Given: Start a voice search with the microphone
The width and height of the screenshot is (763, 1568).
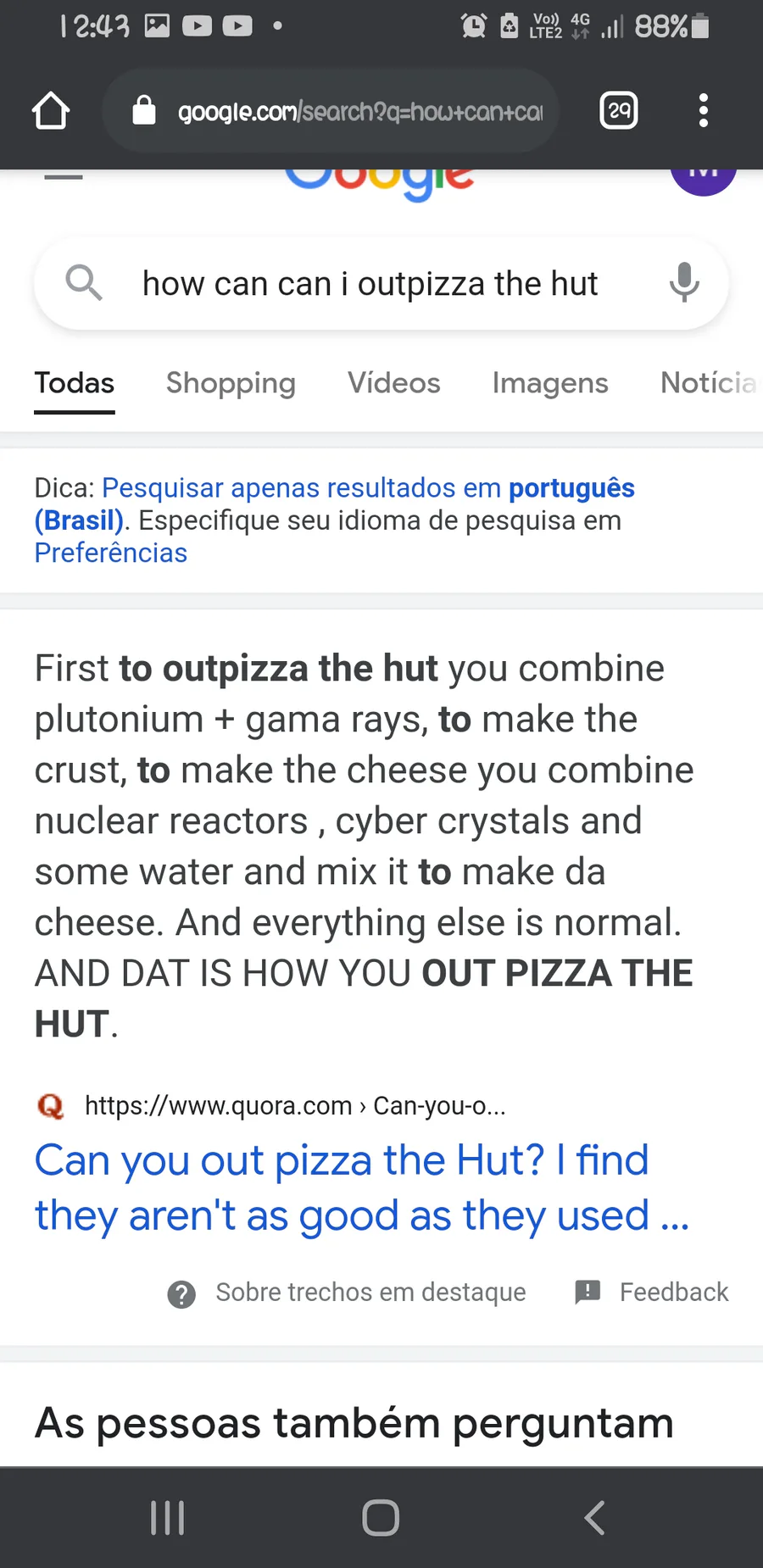Looking at the screenshot, I should (x=684, y=283).
